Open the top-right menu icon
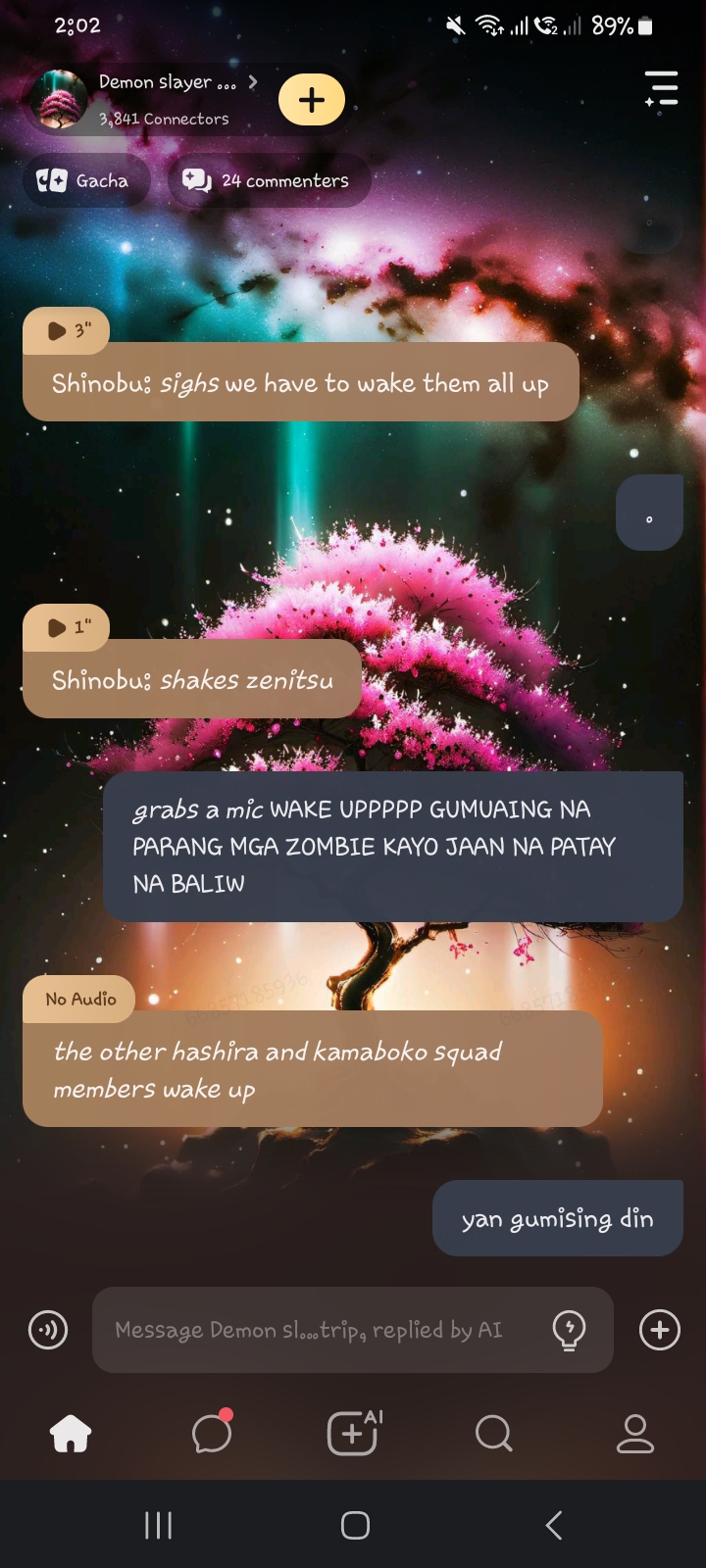 coord(661,88)
